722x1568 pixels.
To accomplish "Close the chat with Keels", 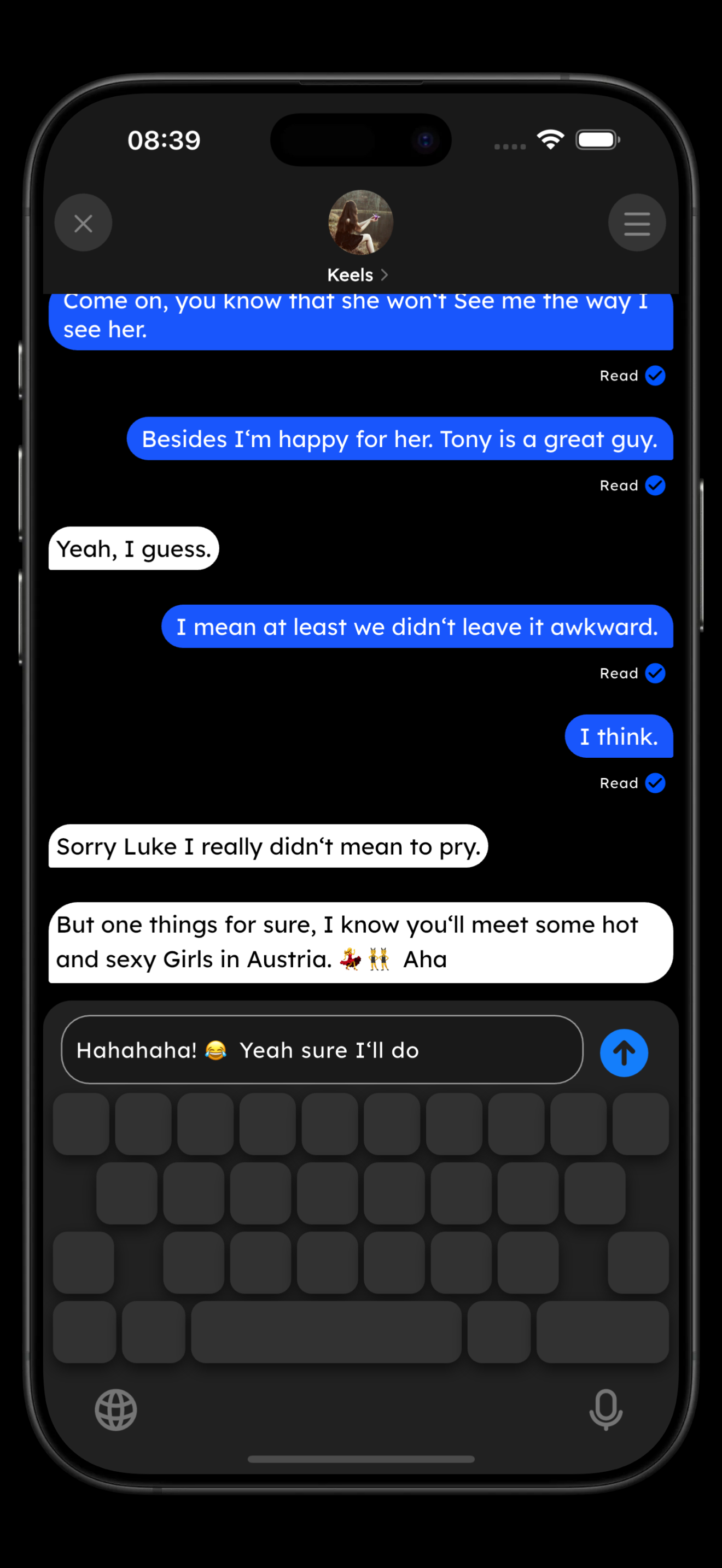I will tap(83, 223).
